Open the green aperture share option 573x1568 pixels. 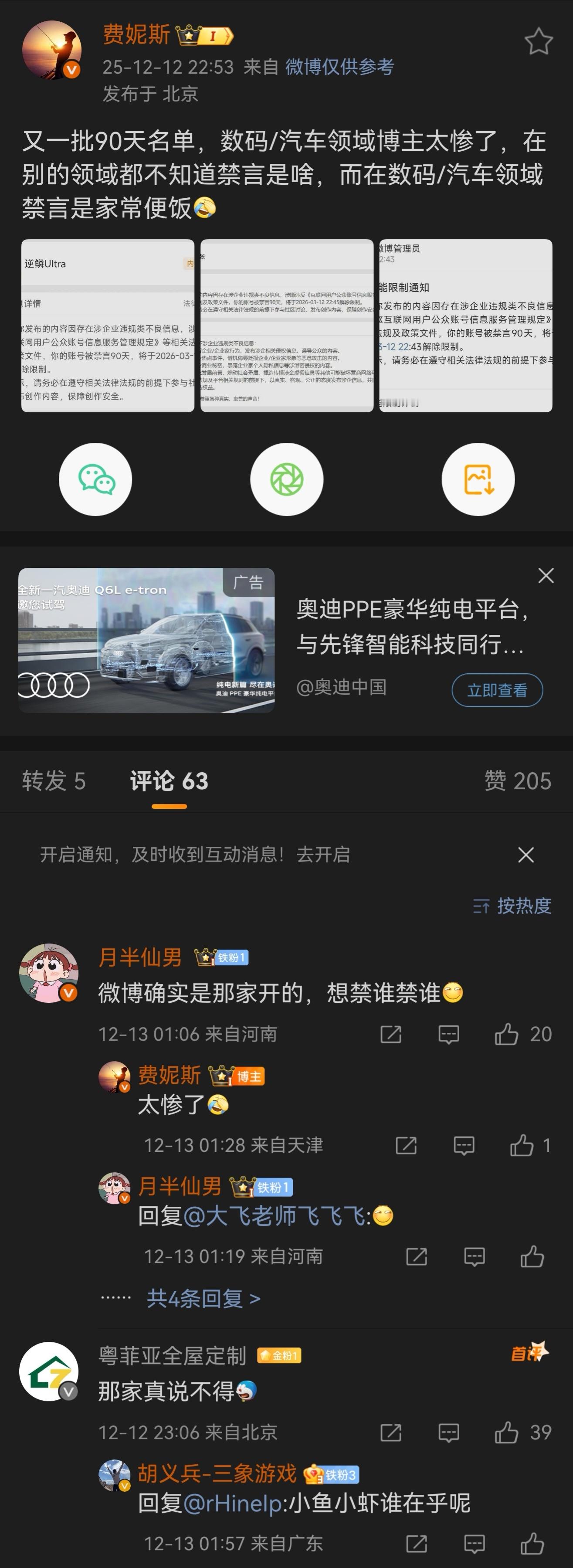[286, 479]
